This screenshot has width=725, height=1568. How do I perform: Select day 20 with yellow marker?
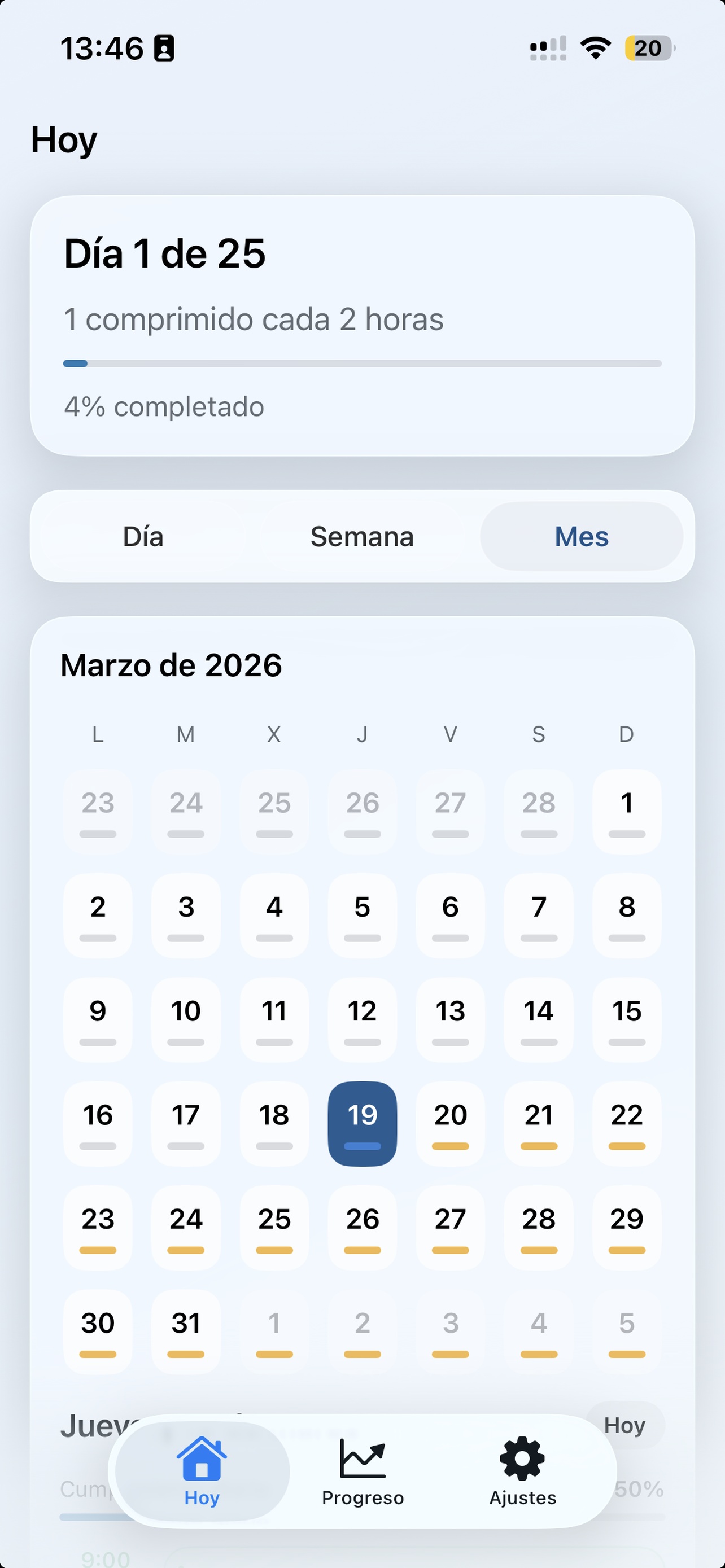coord(451,1123)
